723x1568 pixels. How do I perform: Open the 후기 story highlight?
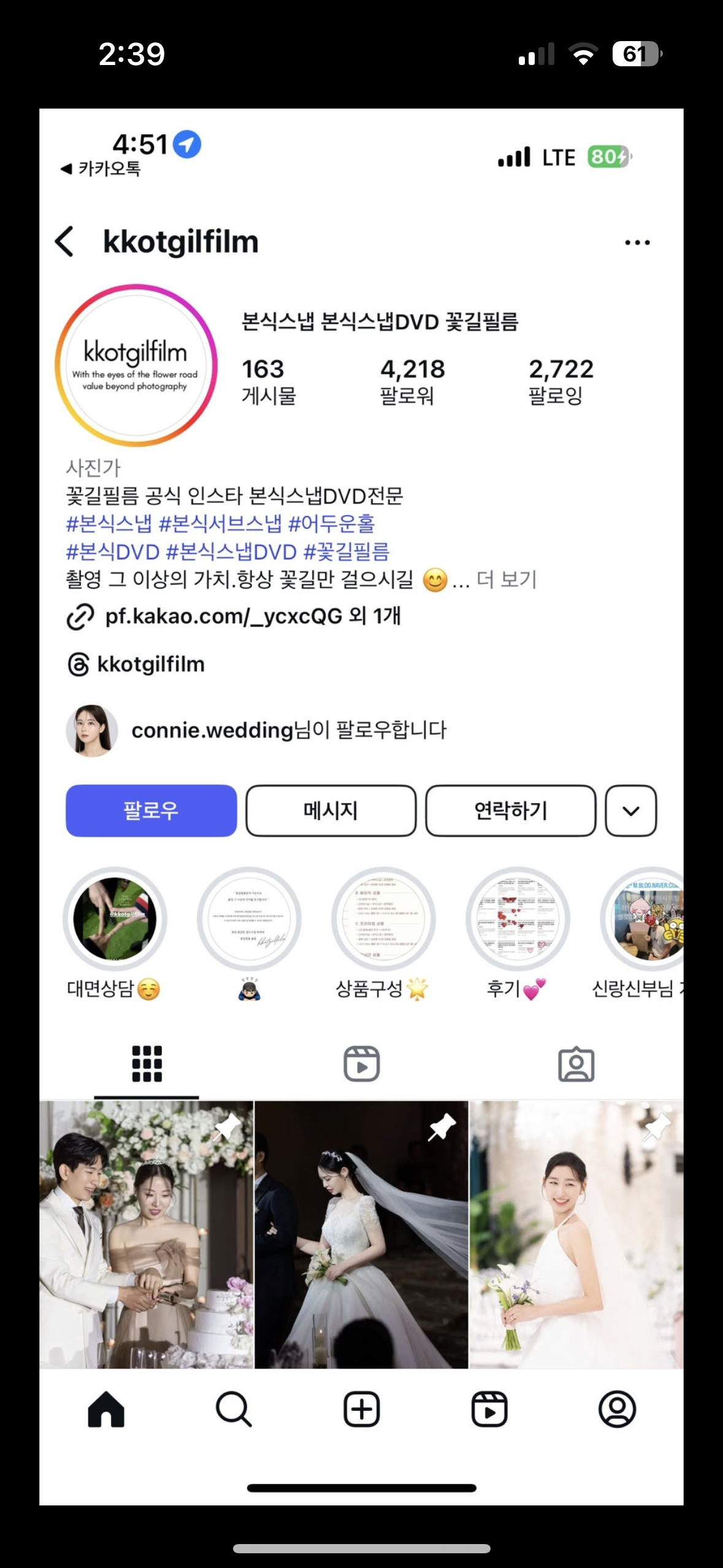(x=518, y=918)
